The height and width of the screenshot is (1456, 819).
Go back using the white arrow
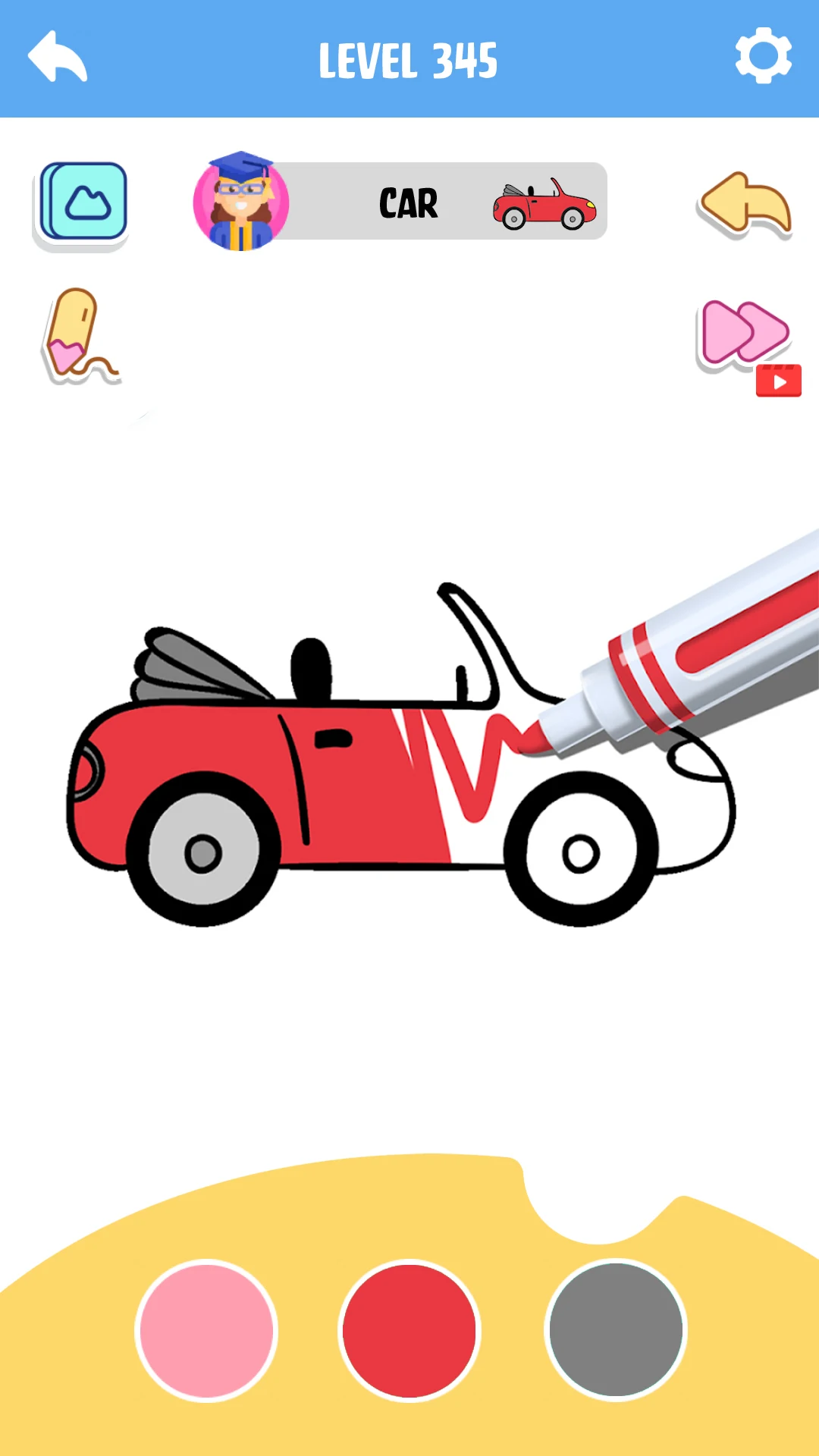click(58, 57)
